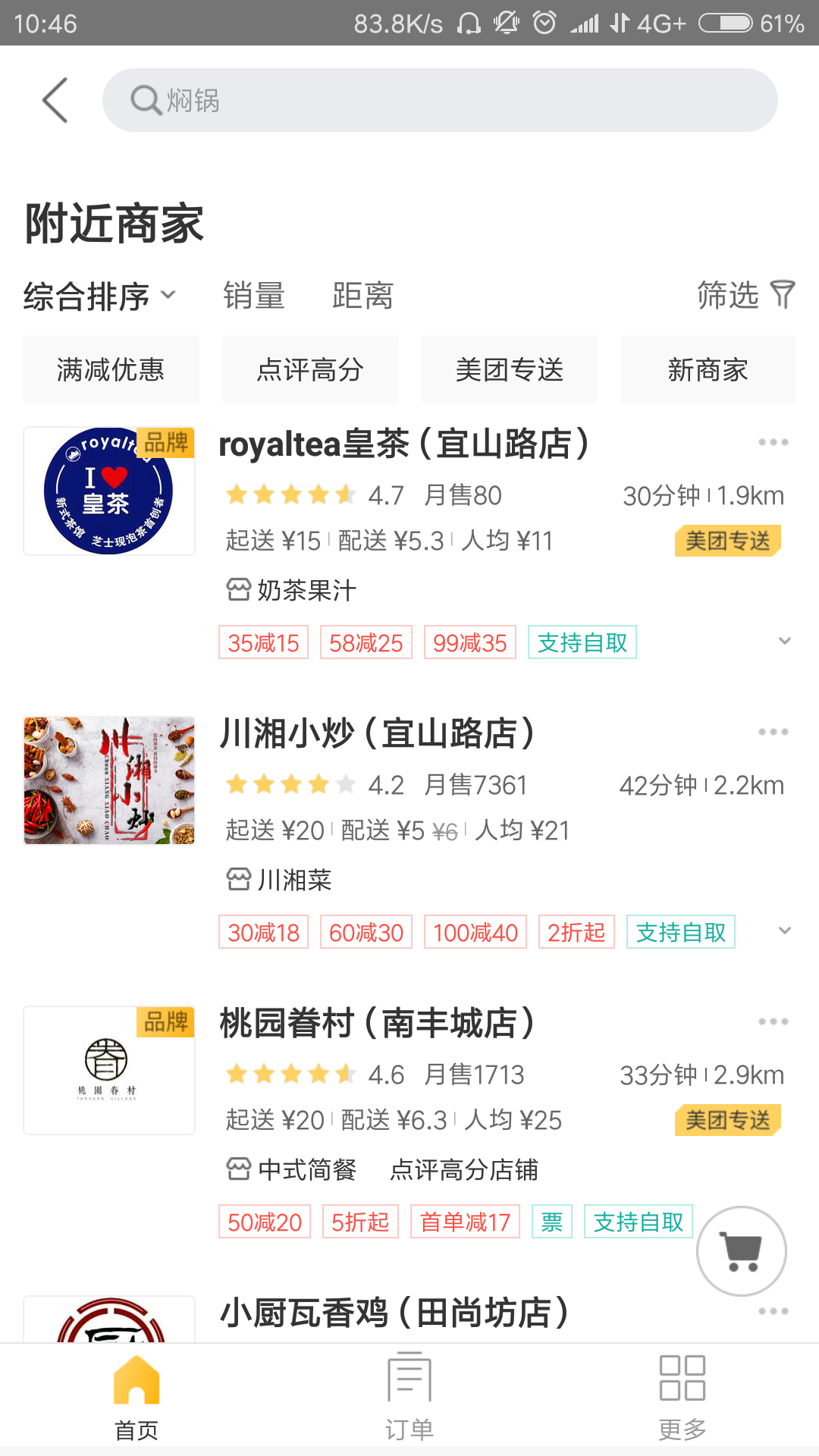
Task: Select the 点评高分 filter chip
Action: pyautogui.click(x=310, y=369)
